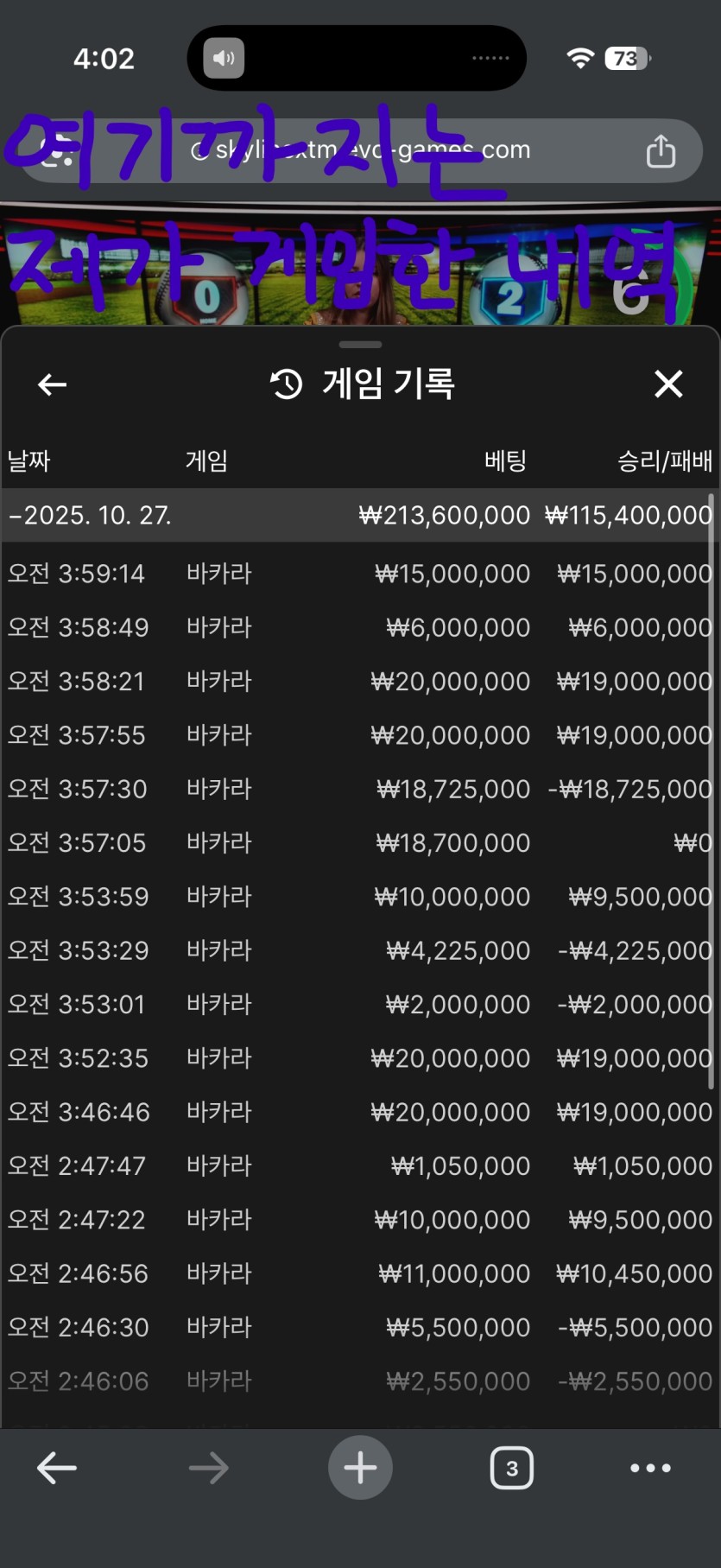Open a new browser tab
This screenshot has width=721, height=1568.
pos(360,1468)
